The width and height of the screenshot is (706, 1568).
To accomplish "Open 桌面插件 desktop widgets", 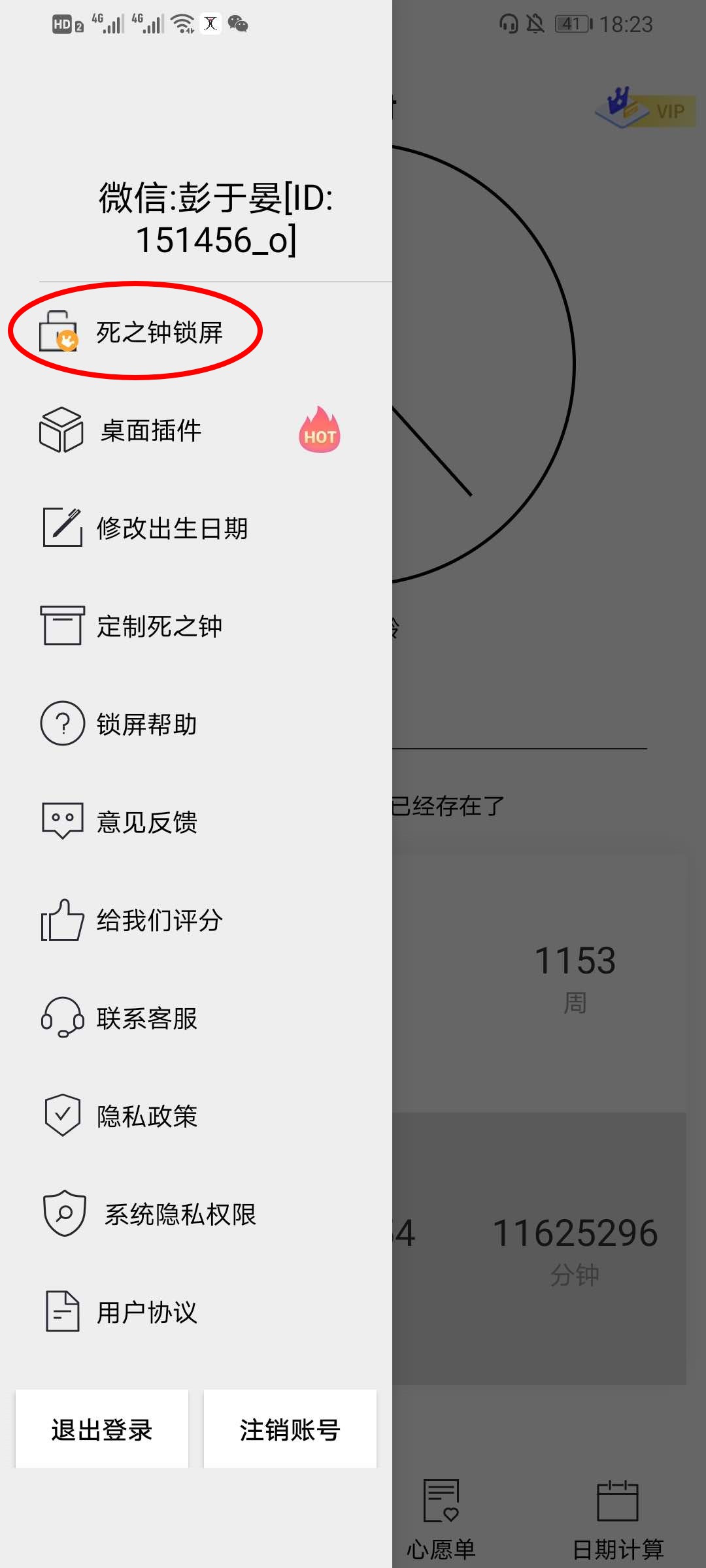I will click(151, 430).
